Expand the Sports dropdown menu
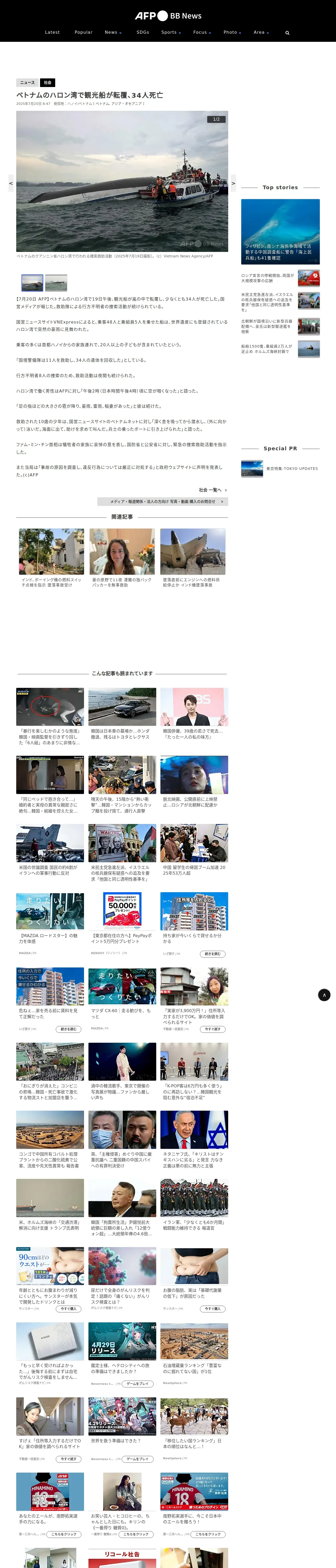This screenshot has width=336, height=1568. pyautogui.click(x=171, y=32)
